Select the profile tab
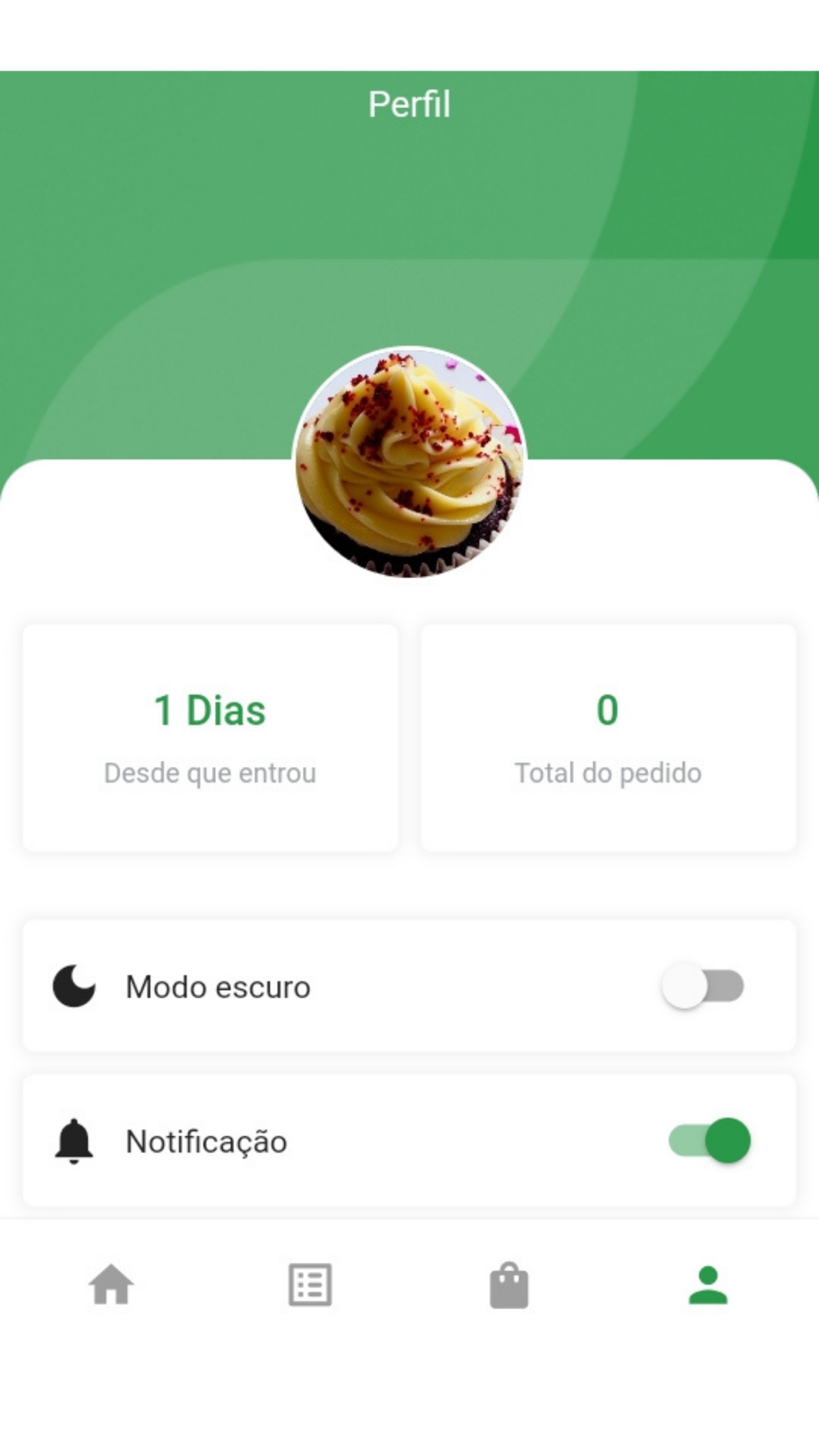Image resolution: width=819 pixels, height=1456 pixels. coord(708,1284)
